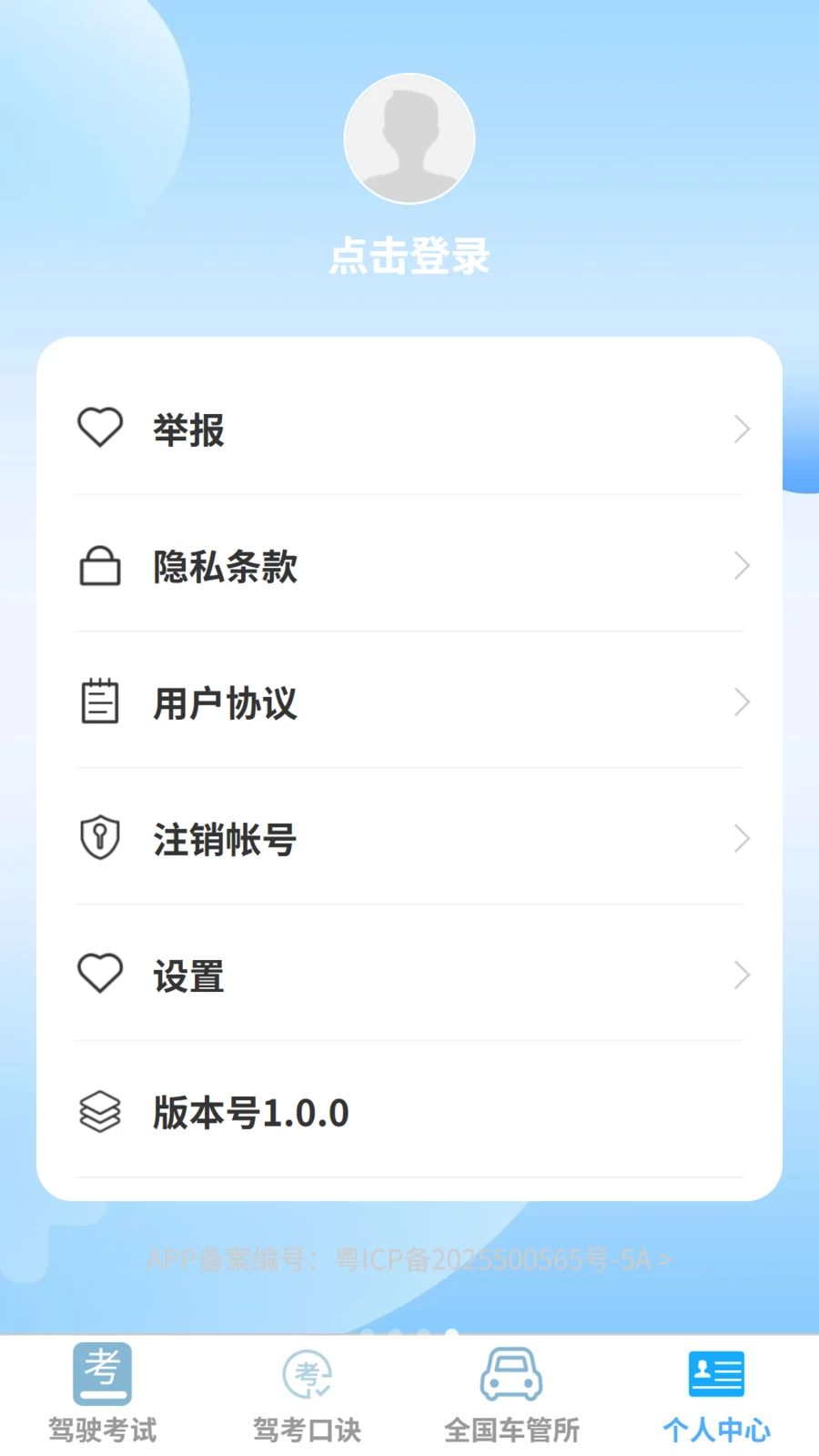Image resolution: width=819 pixels, height=1456 pixels.
Task: View the 用户协议 user agreement
Action: 409,701
